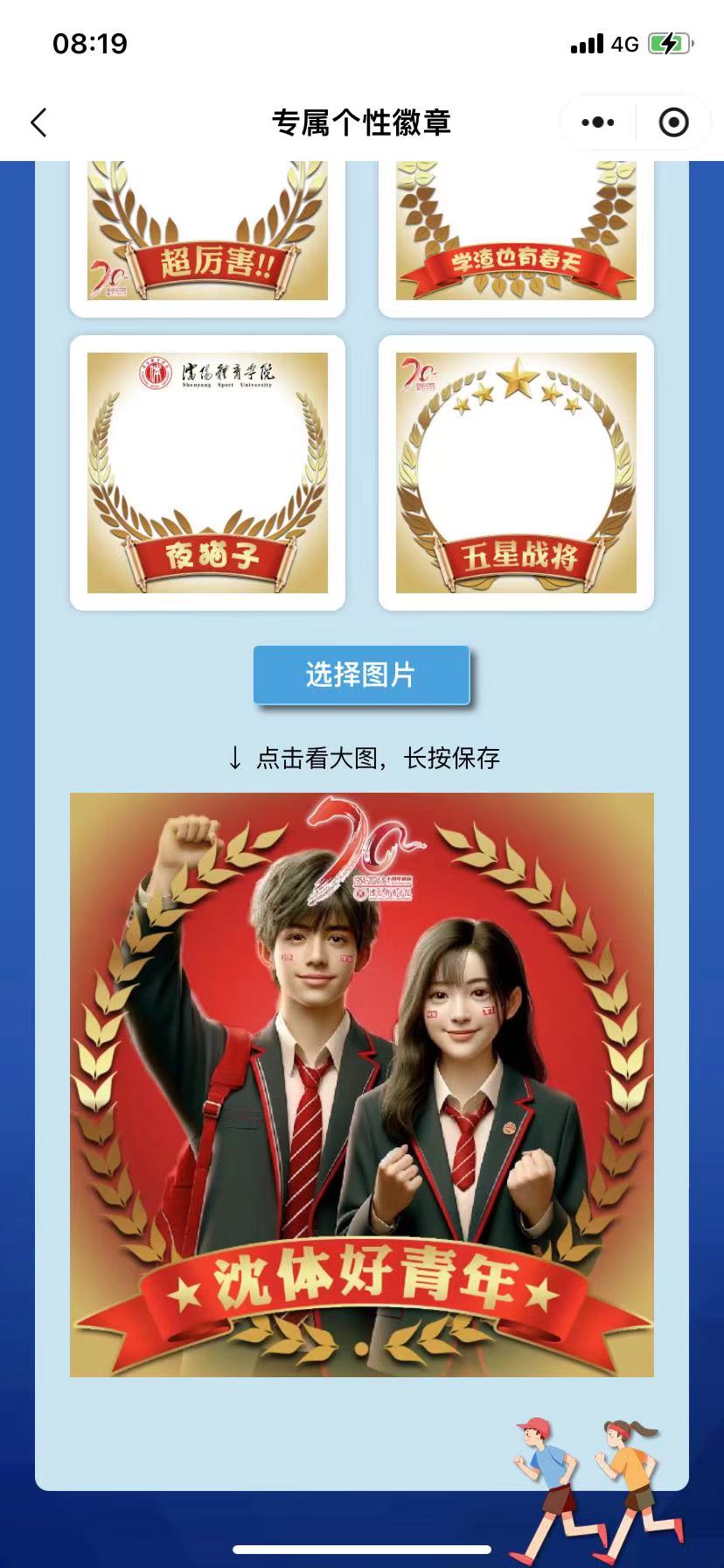Image resolution: width=724 pixels, height=1568 pixels.
Task: Select the 超厉害!! badge frame
Action: pos(207,234)
